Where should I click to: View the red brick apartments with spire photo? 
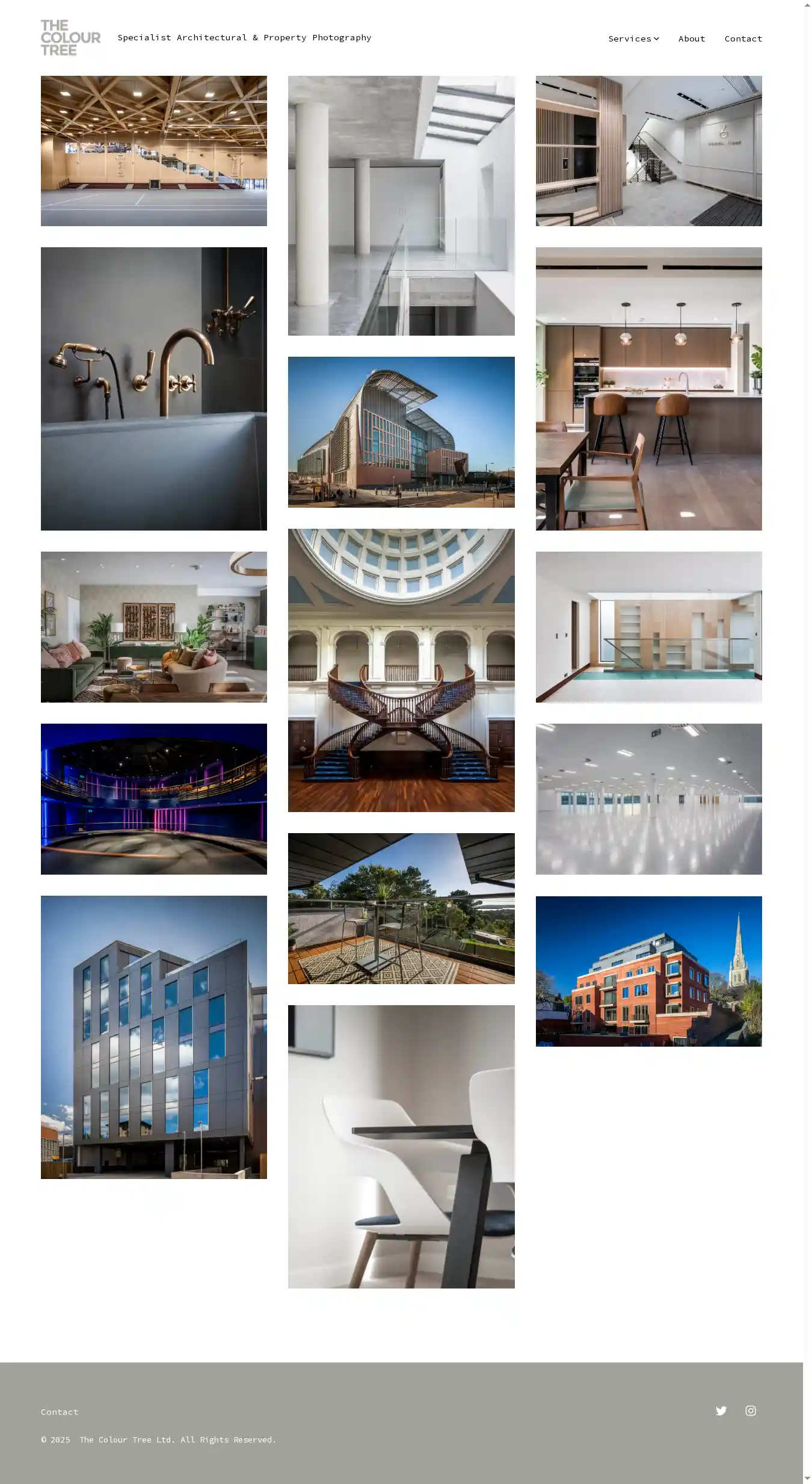pyautogui.click(x=648, y=970)
